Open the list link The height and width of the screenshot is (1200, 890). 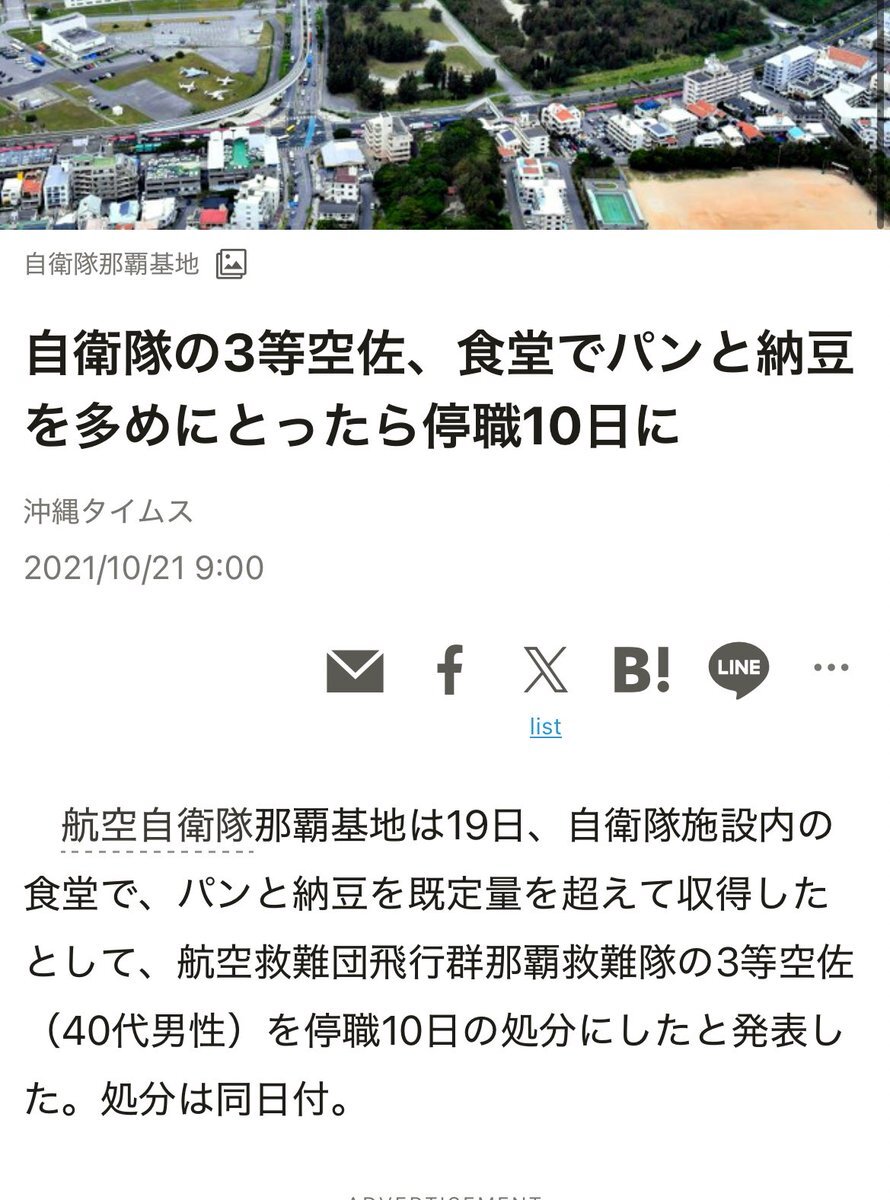tap(545, 727)
